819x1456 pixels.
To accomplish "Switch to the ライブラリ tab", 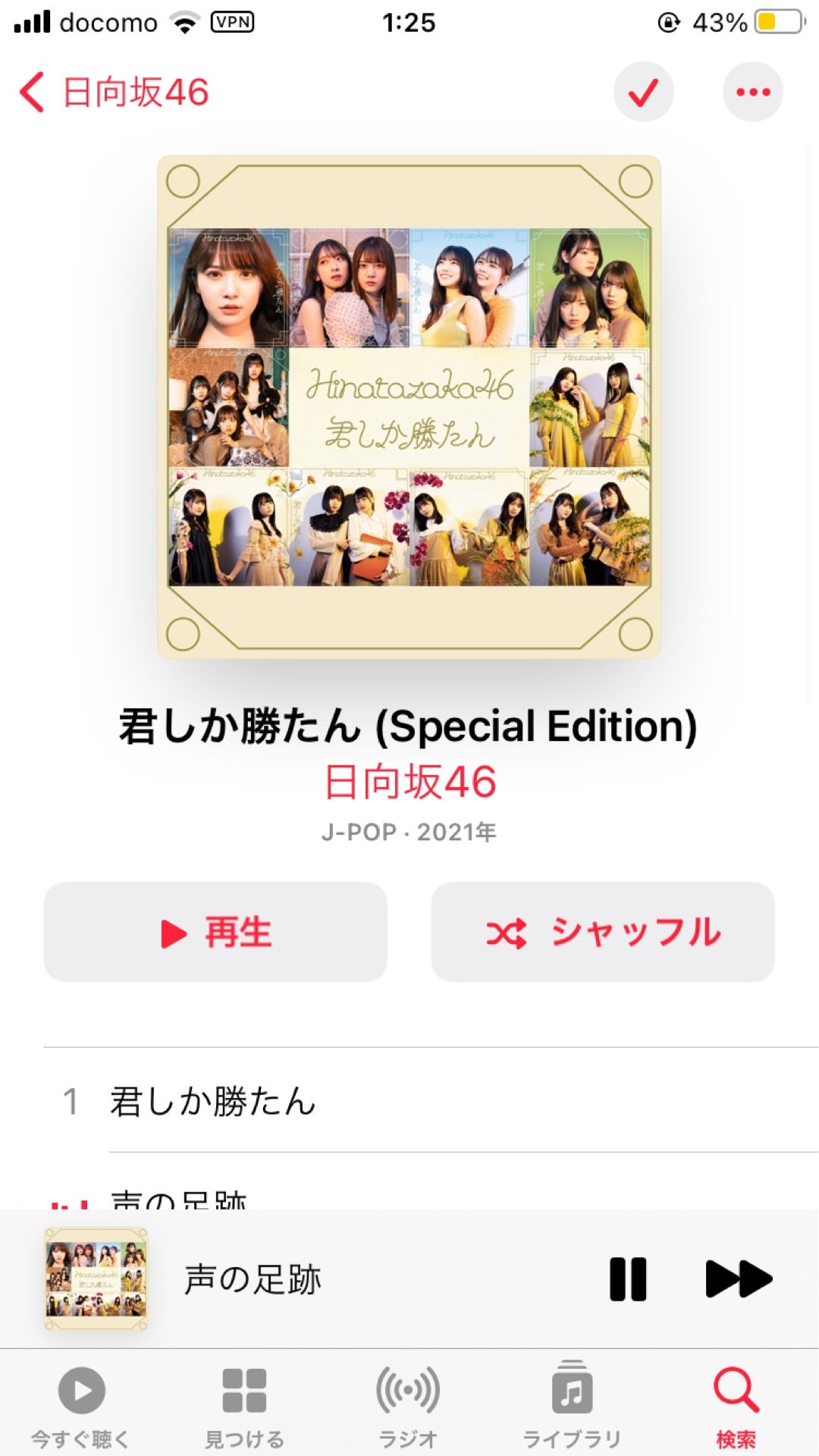I will pos(572,1404).
